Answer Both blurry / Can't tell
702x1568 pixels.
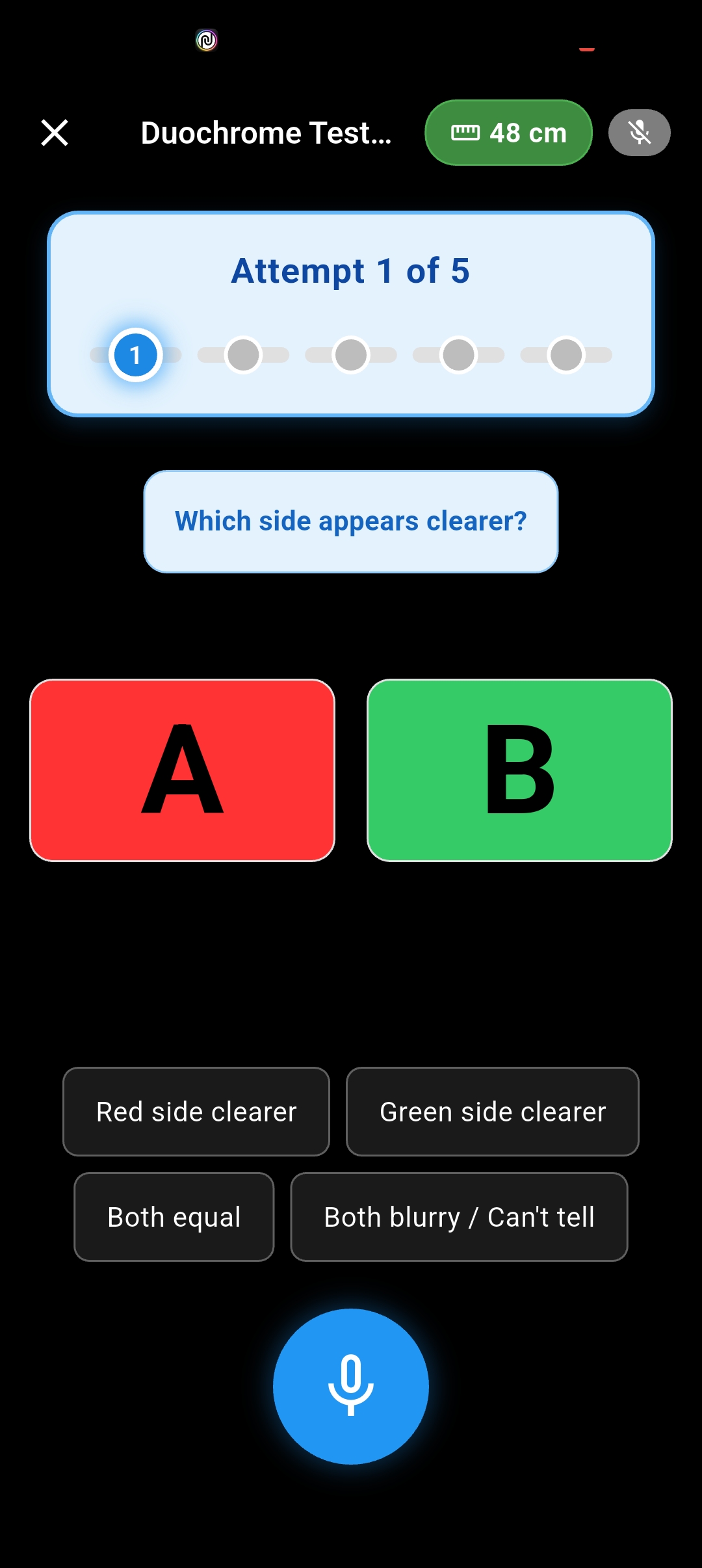tap(459, 1217)
